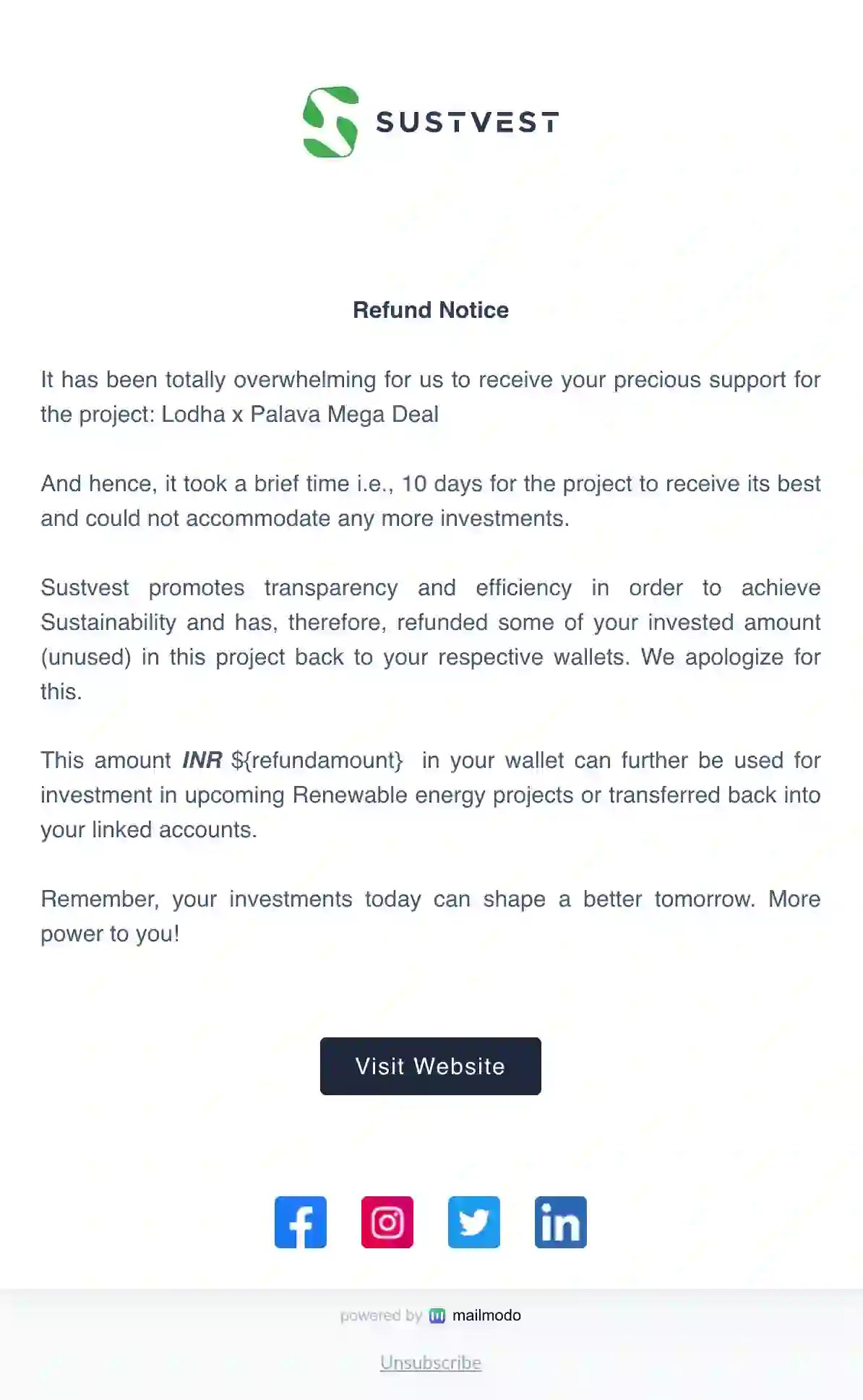The image size is (863, 1400).
Task: Click the Instagram camera symbol
Action: point(387,1222)
